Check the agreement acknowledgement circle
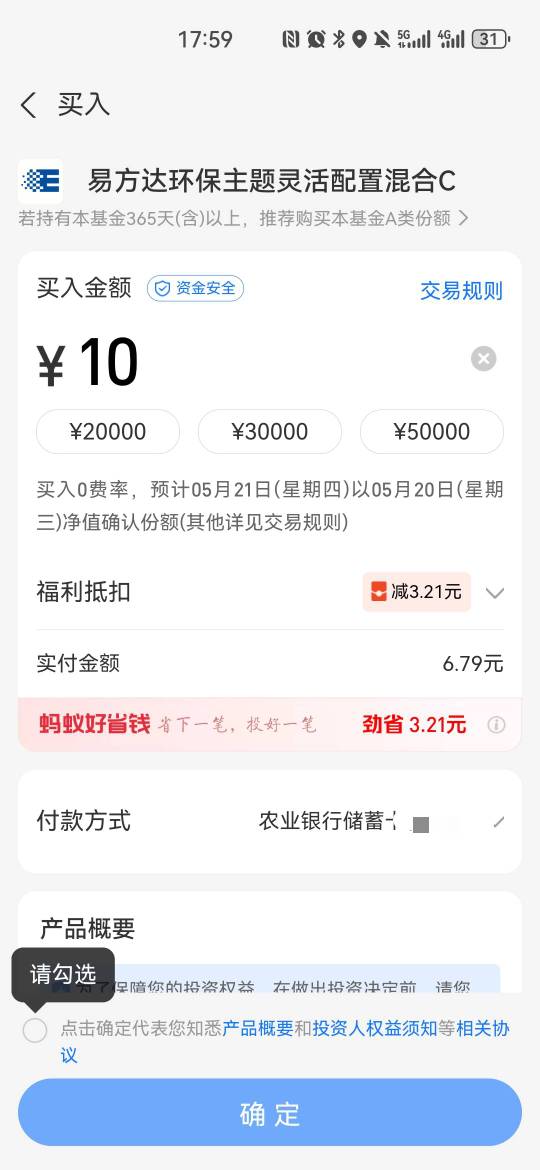Image resolution: width=540 pixels, height=1170 pixels. pos(34,1030)
